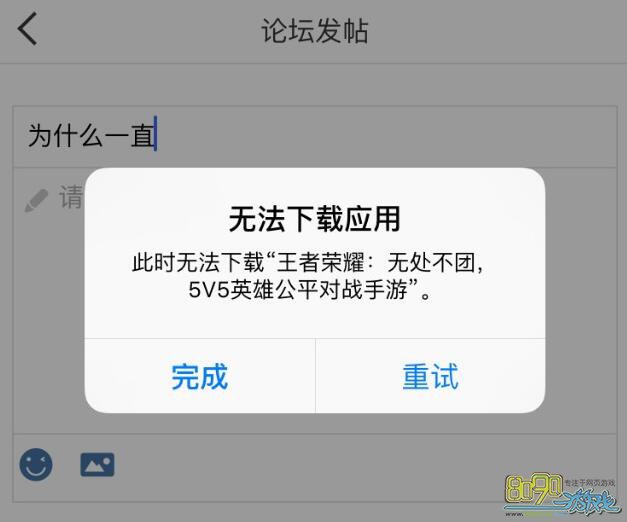Open the emoji smiley picker
Image resolution: width=627 pixels, height=522 pixels.
(36, 464)
